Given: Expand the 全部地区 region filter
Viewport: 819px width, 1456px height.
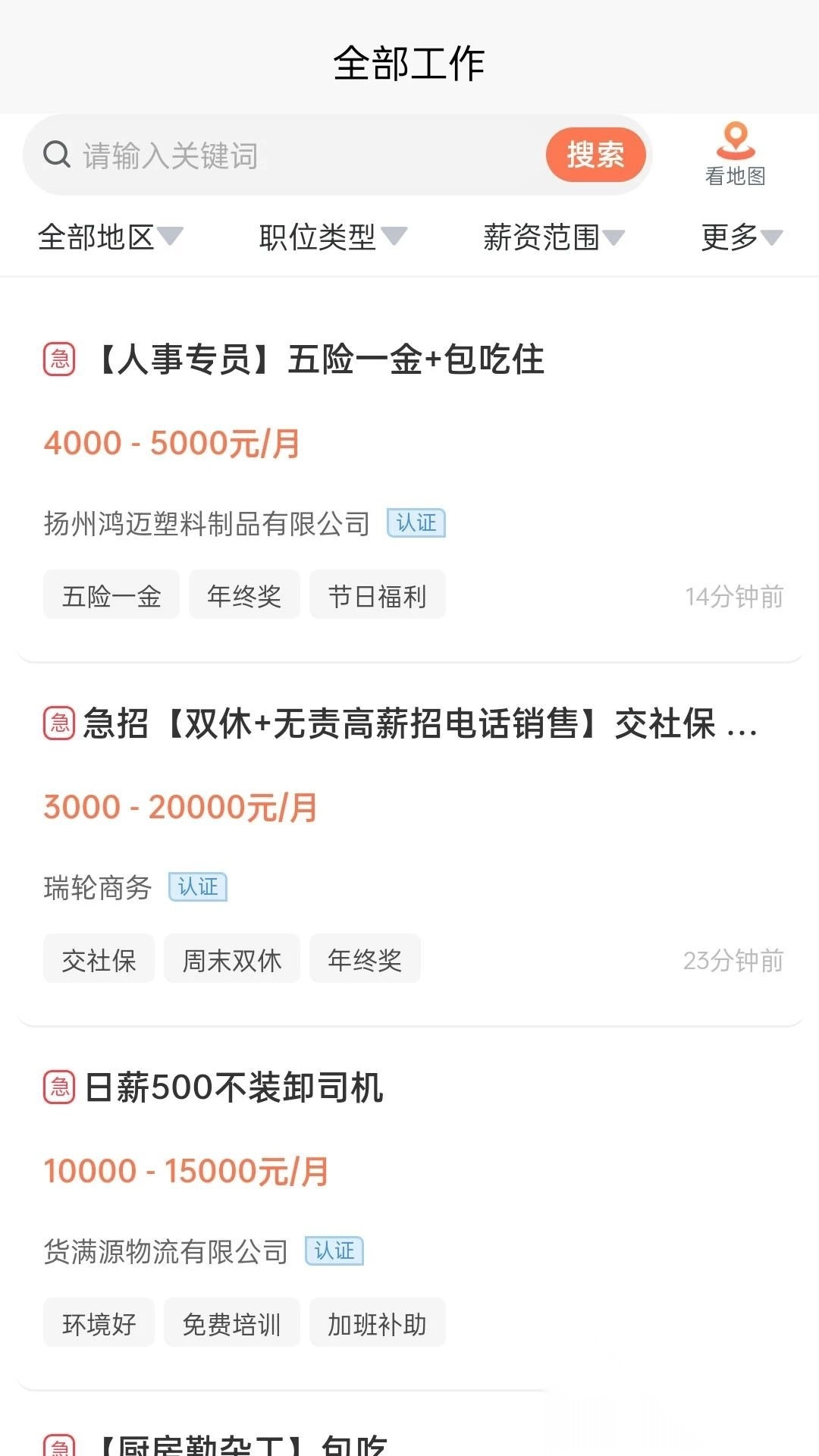Looking at the screenshot, I should pos(110,237).
